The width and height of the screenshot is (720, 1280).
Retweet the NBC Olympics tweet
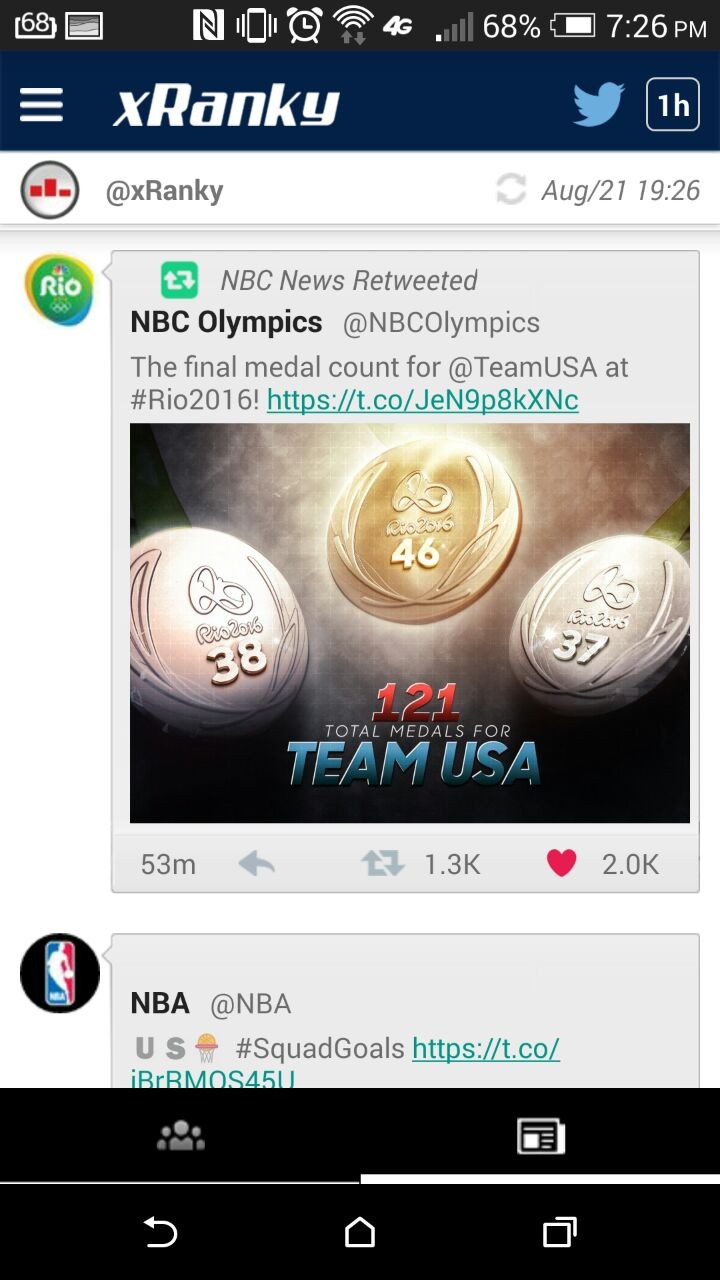[383, 864]
